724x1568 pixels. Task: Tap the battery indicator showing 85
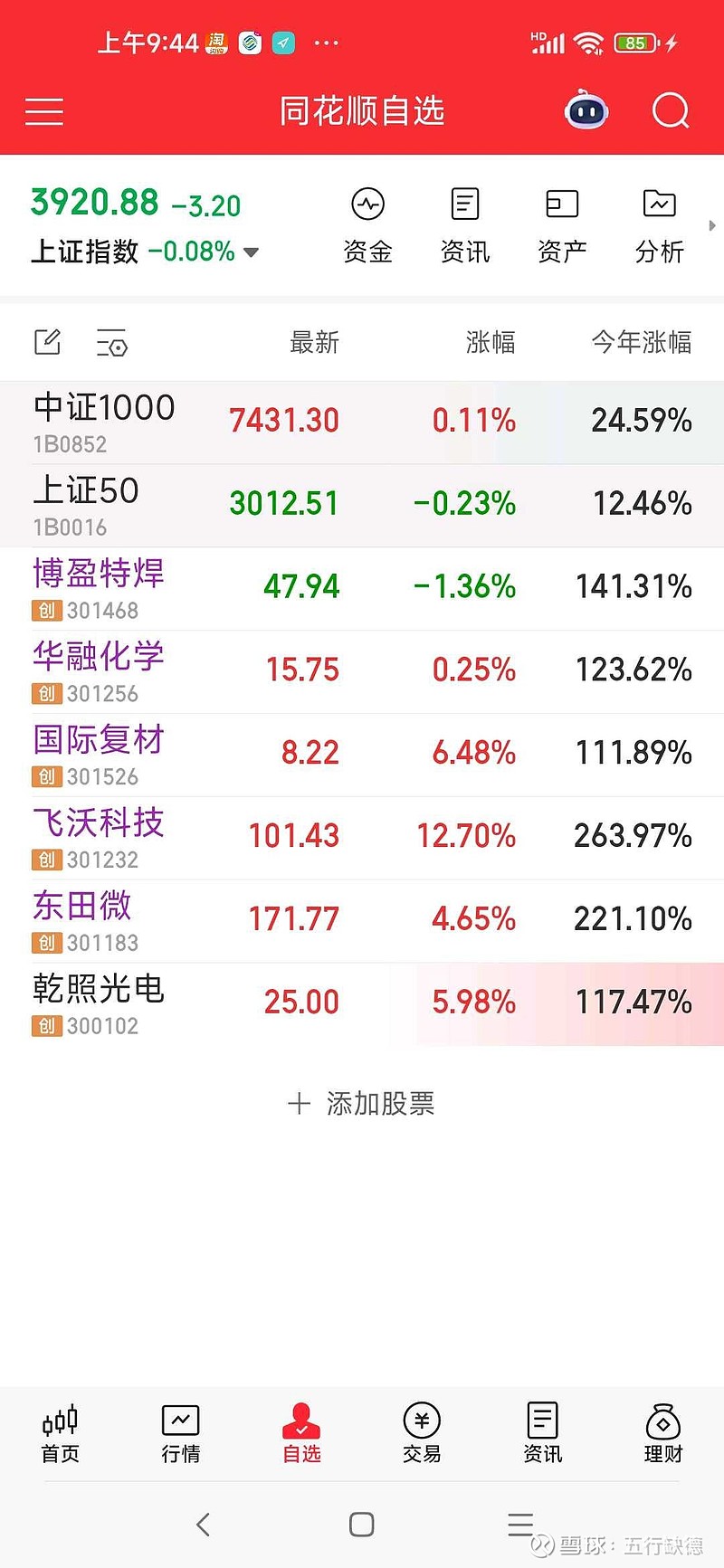point(635,43)
